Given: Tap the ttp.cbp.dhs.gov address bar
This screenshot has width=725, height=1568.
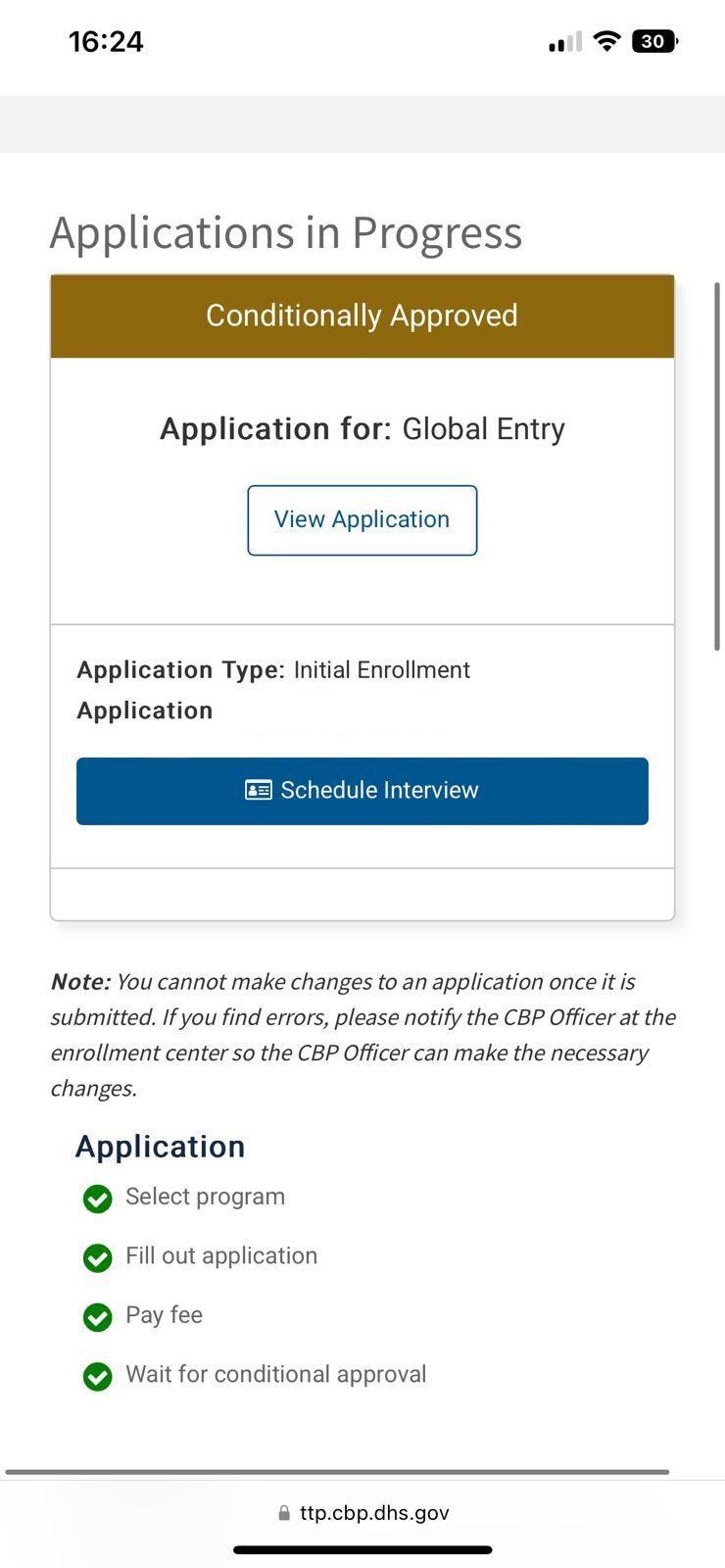Looking at the screenshot, I should coord(362,1512).
